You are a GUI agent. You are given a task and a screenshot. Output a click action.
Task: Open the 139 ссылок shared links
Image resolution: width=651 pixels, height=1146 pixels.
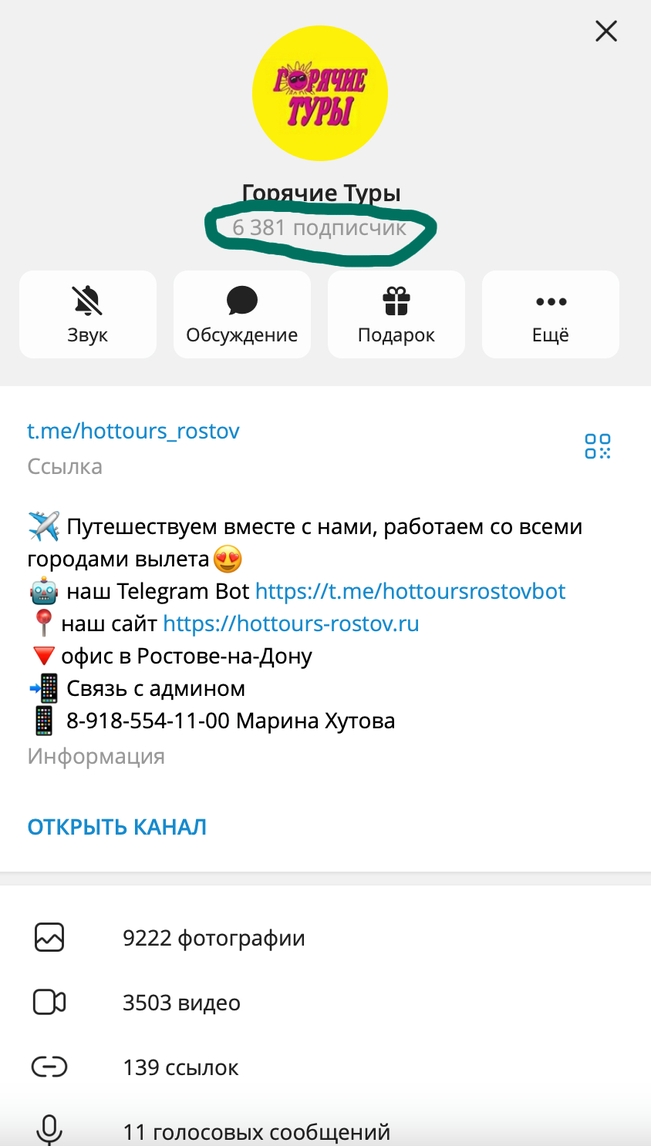coord(180,1068)
